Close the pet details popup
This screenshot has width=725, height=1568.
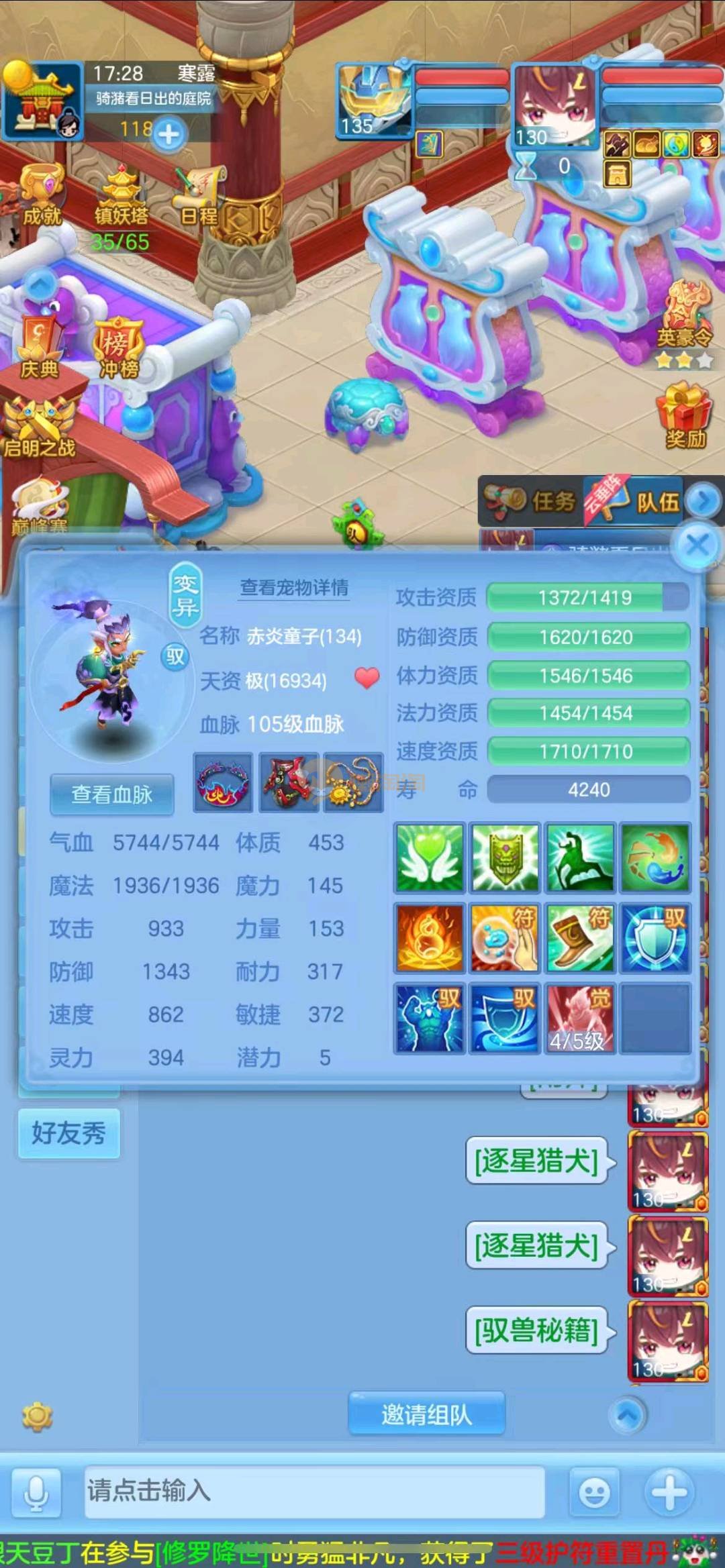coord(697,545)
